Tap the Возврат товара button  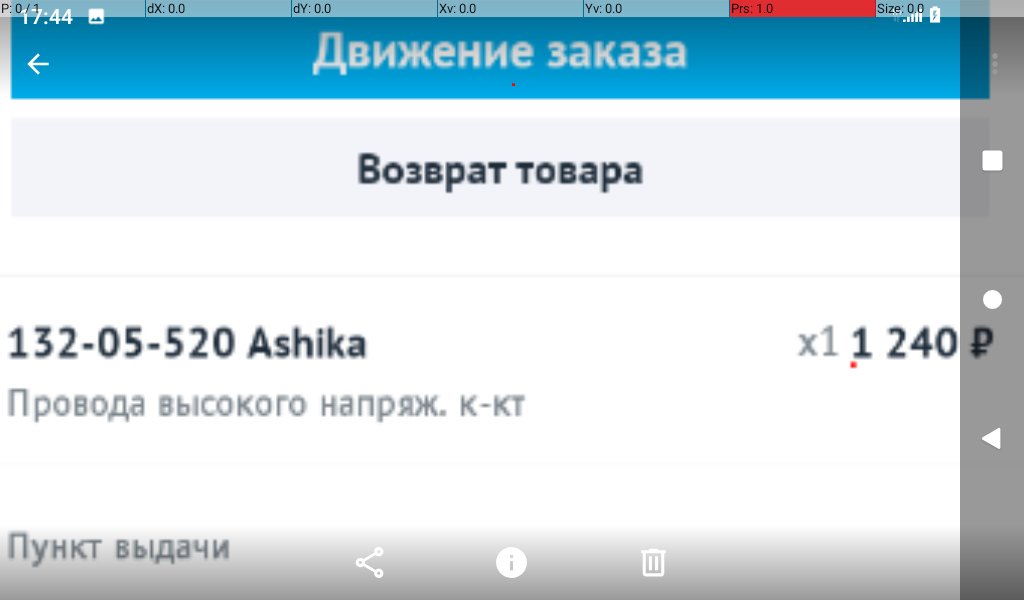click(500, 170)
